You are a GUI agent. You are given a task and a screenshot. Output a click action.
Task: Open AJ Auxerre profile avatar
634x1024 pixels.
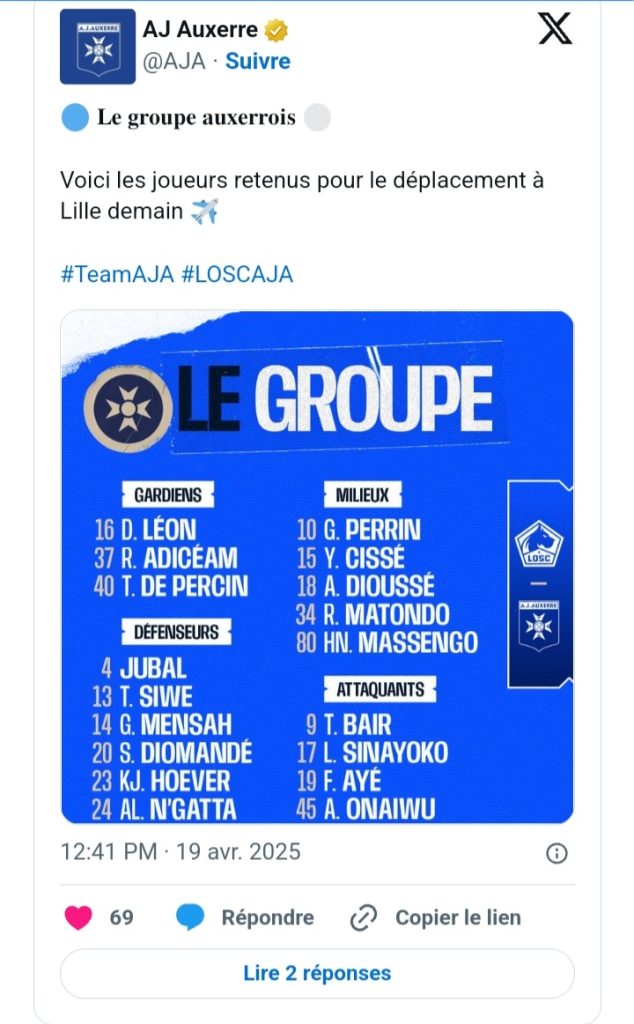pos(97,47)
